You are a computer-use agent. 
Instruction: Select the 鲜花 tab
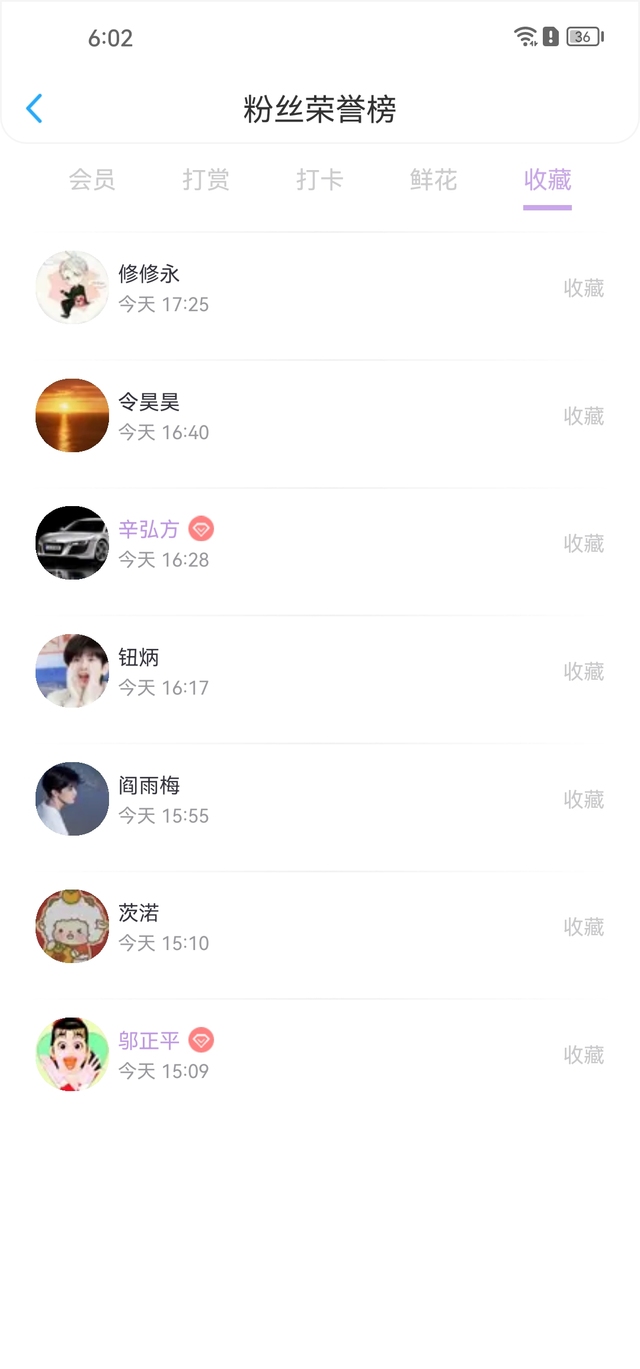coord(434,180)
